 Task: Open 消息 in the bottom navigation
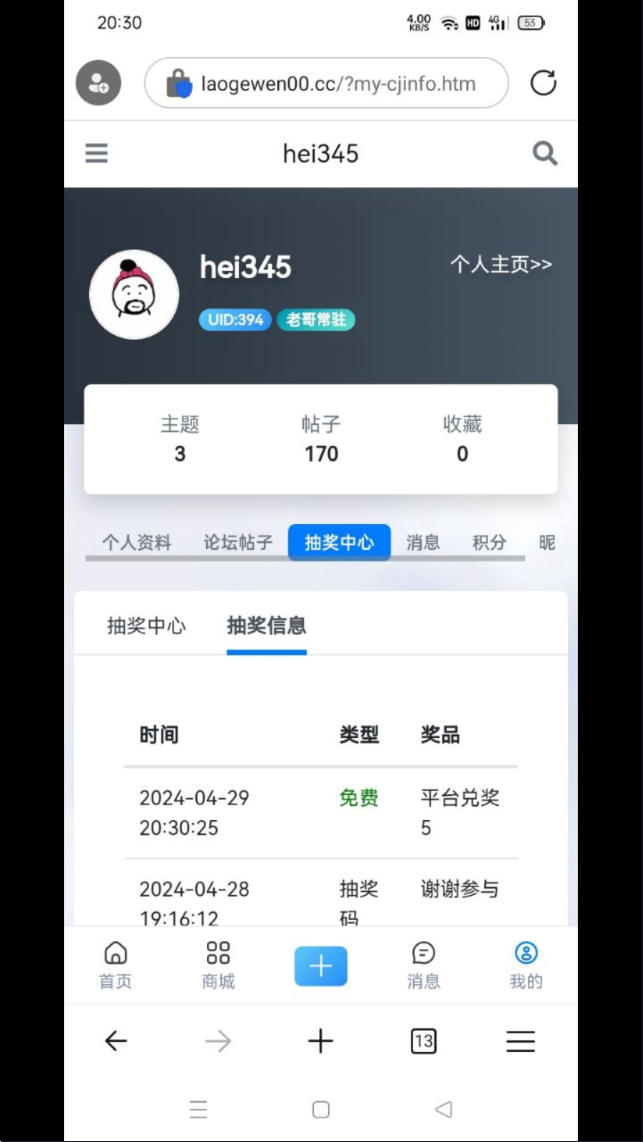tap(423, 965)
